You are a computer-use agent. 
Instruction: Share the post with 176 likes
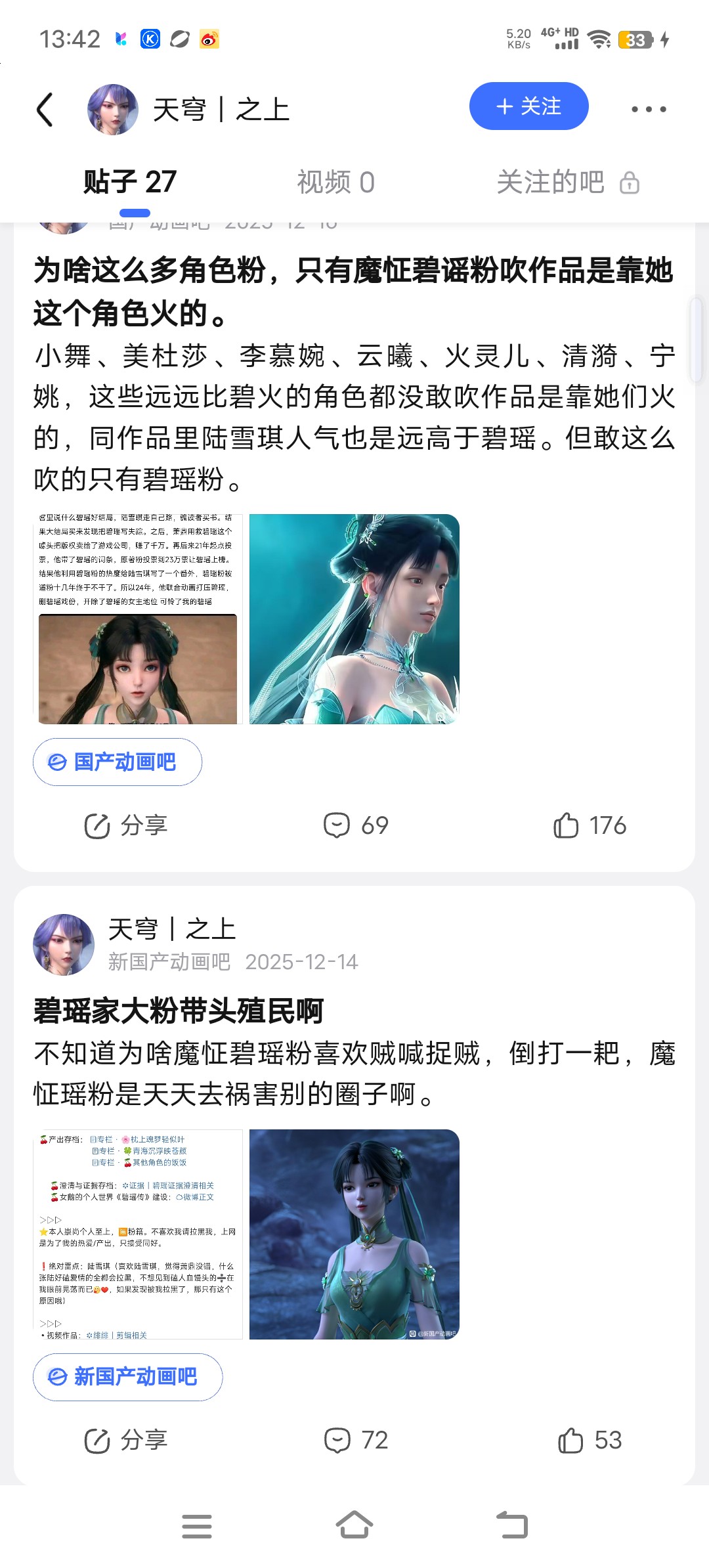click(x=126, y=825)
